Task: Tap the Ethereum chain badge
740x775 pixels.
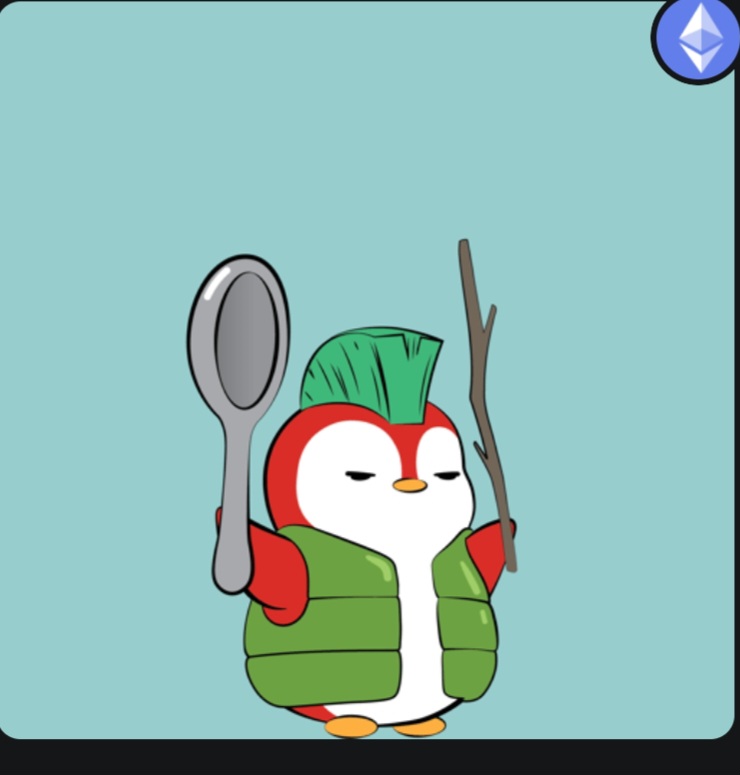Action: [x=699, y=39]
